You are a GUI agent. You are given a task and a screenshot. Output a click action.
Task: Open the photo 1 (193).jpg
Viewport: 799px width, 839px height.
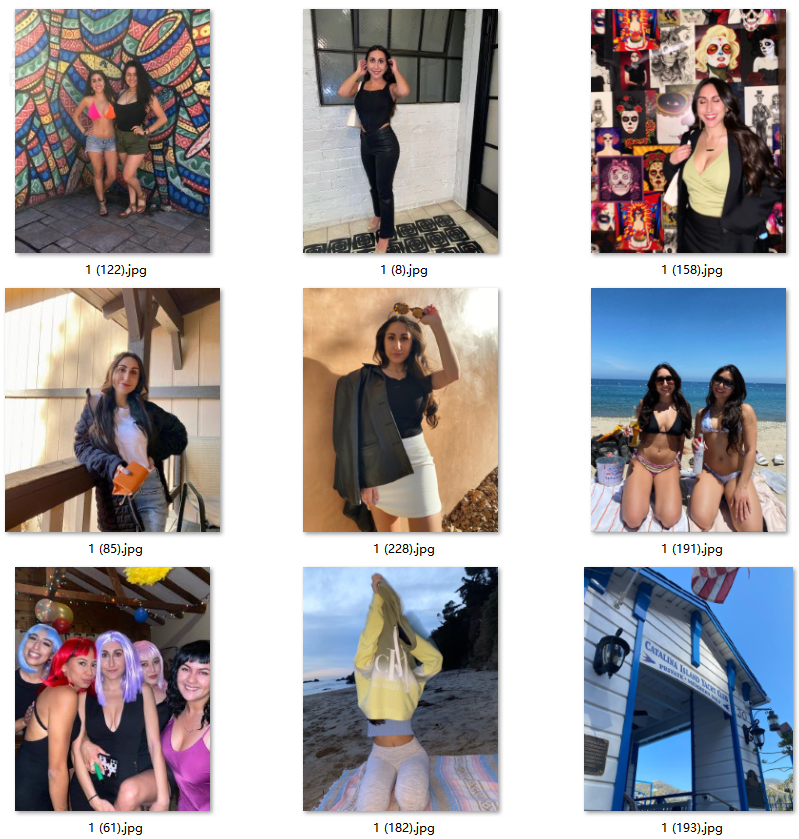tap(687, 689)
